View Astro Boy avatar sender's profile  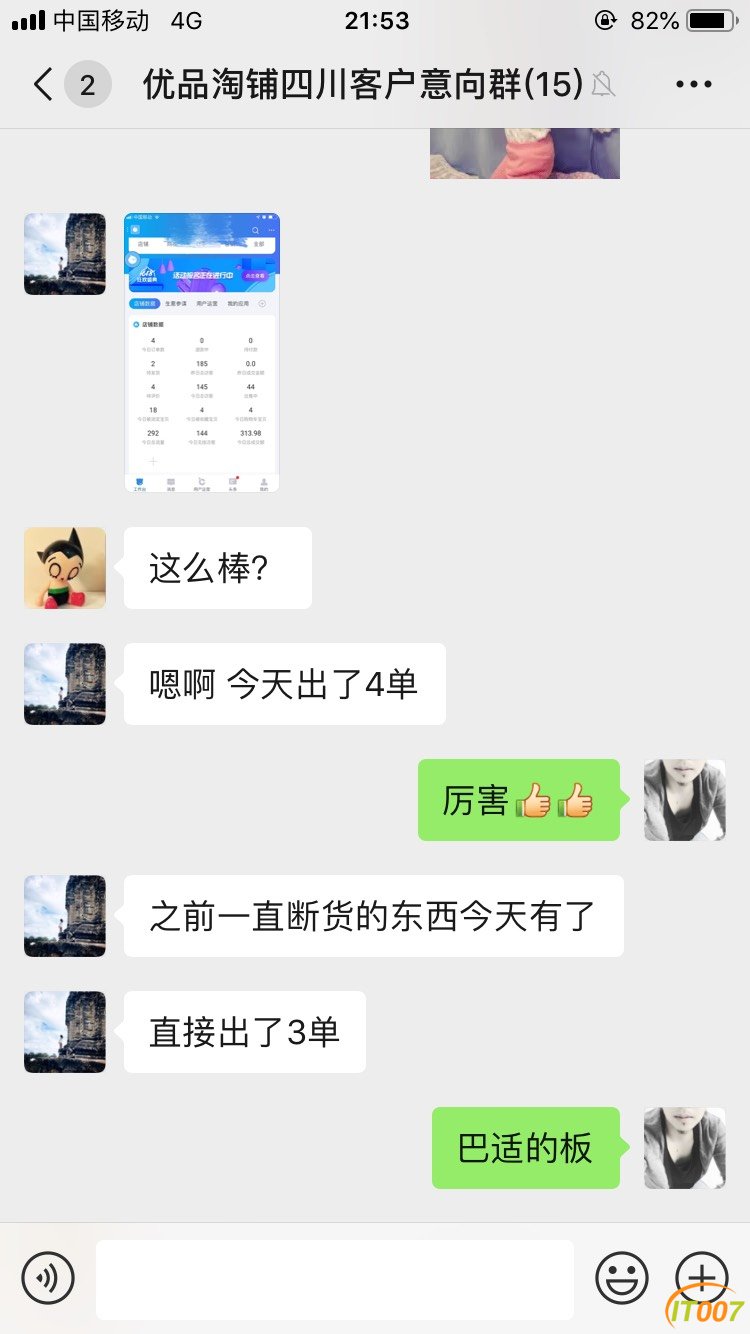click(65, 568)
